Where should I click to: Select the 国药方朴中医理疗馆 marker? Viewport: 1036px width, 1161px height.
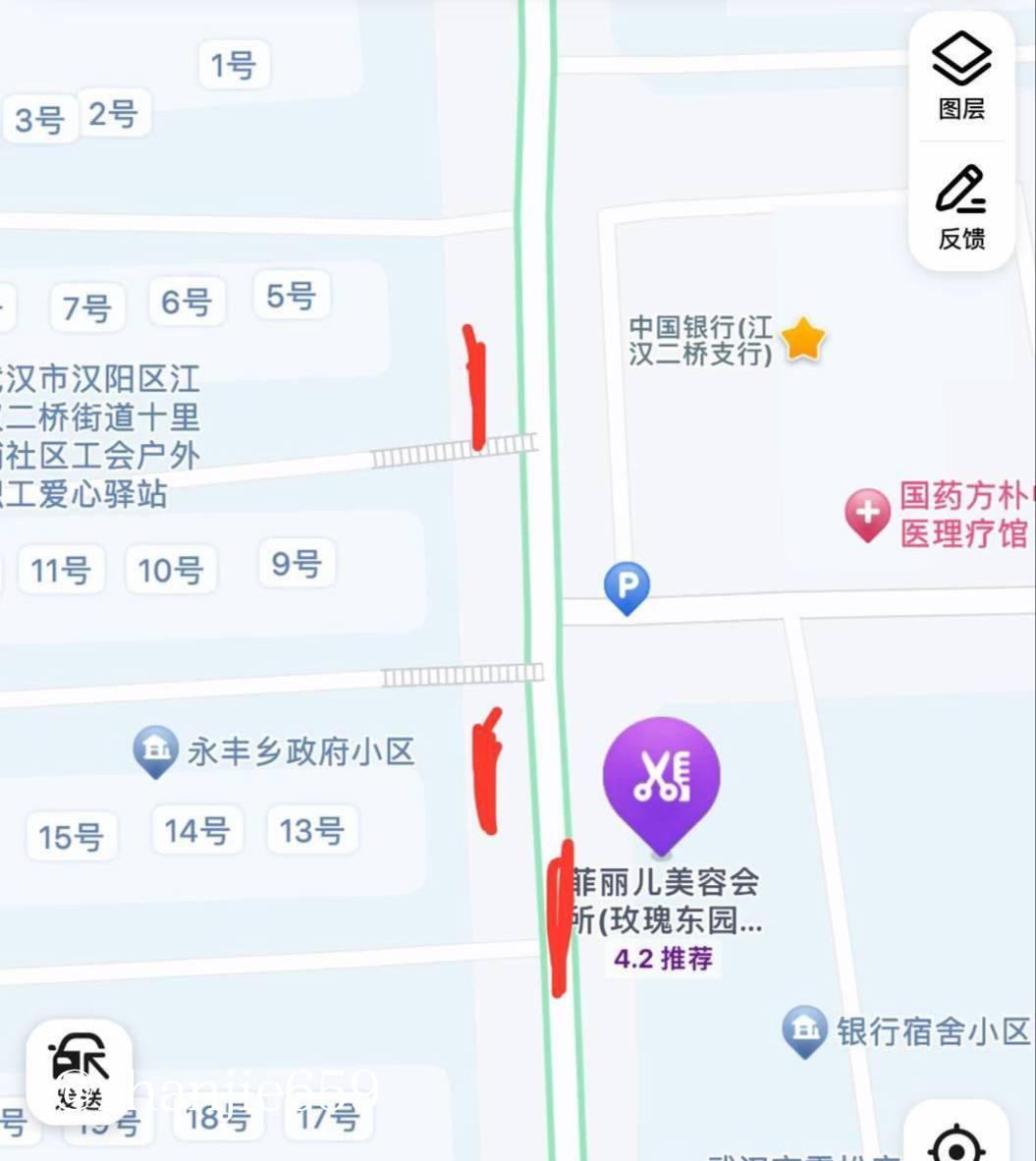867,515
